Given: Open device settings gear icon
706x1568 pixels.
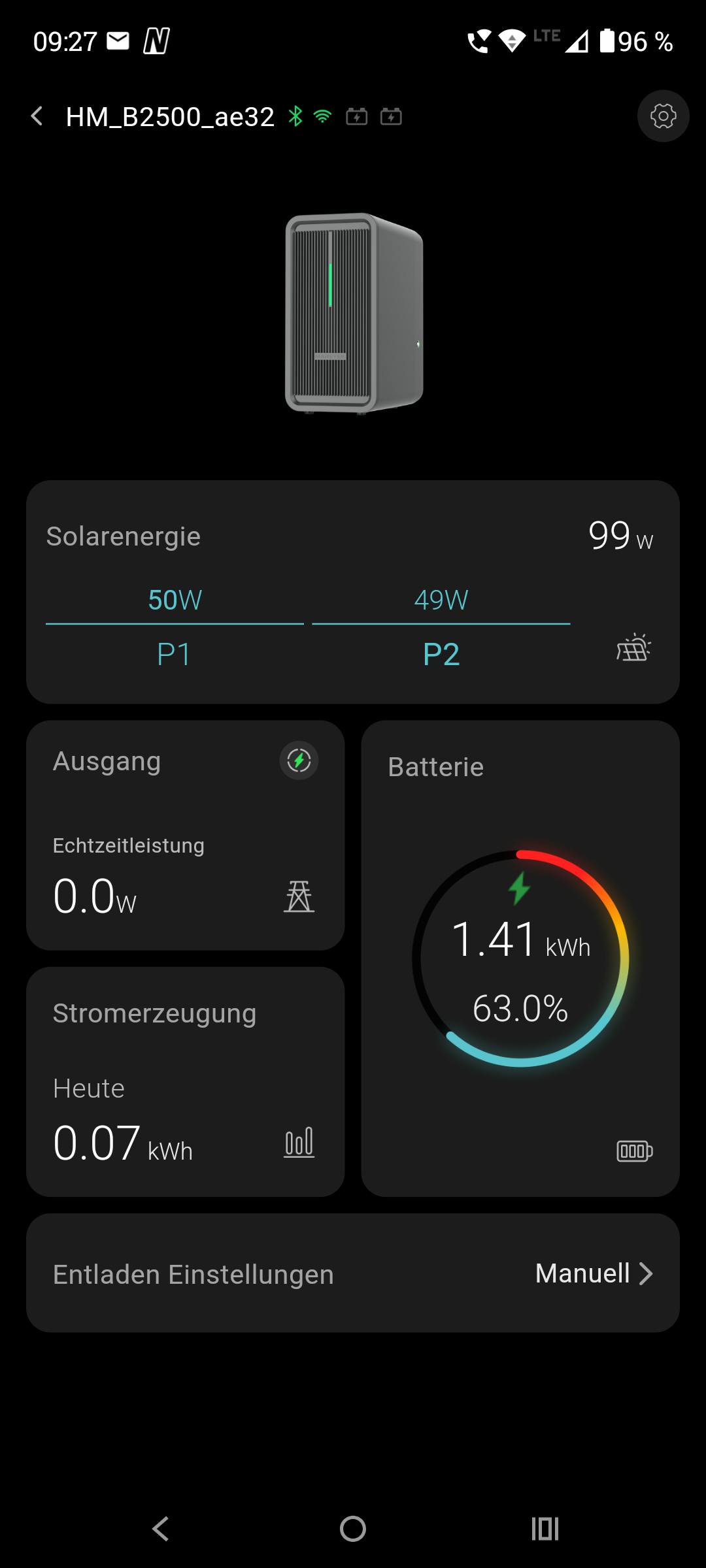Looking at the screenshot, I should tap(663, 116).
